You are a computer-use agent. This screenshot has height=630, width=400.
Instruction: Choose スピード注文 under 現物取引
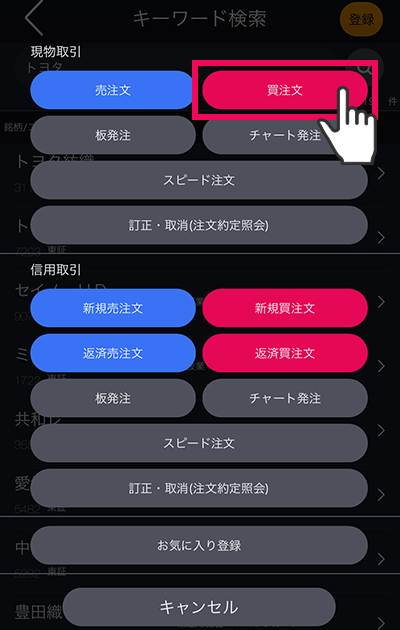tap(199, 180)
